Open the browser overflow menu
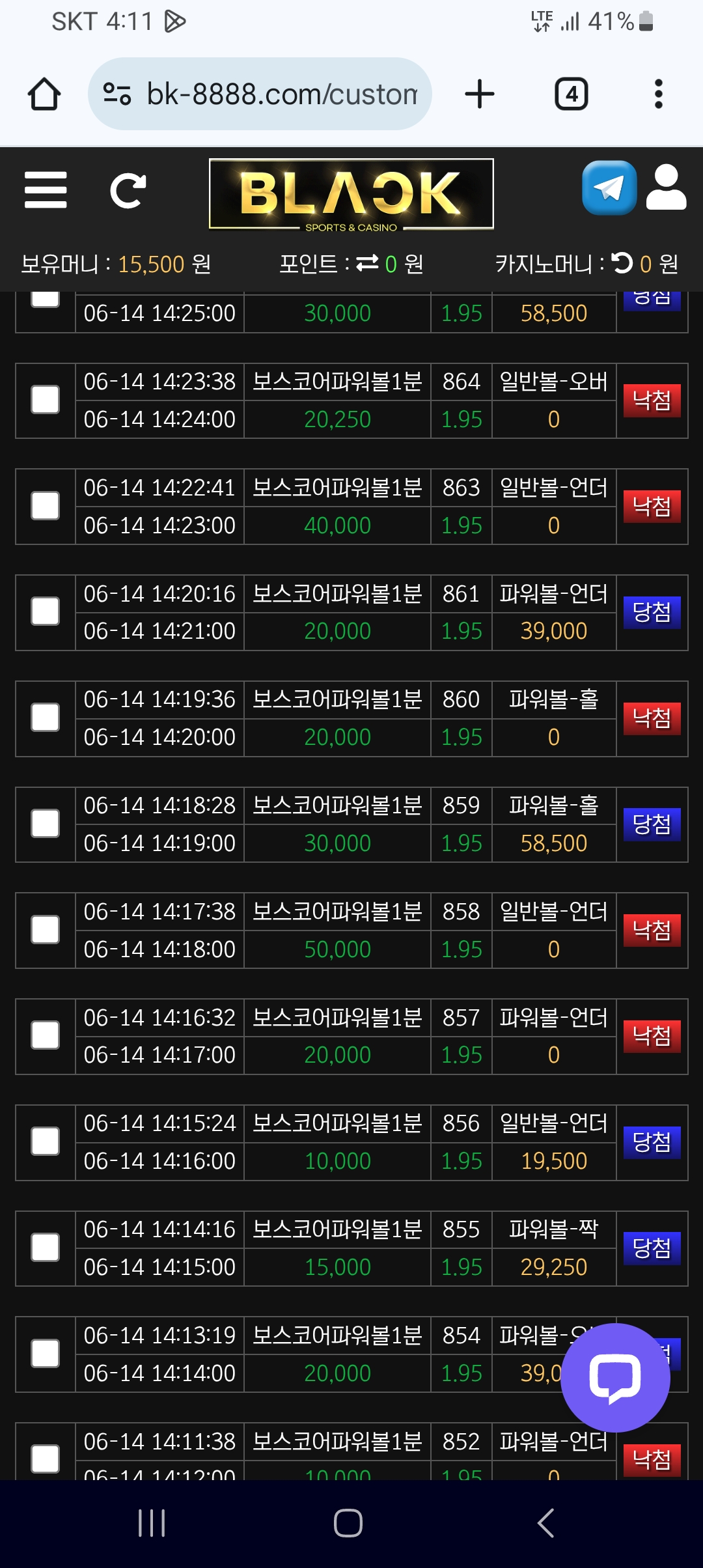This screenshot has height=1568, width=703. pos(659,94)
